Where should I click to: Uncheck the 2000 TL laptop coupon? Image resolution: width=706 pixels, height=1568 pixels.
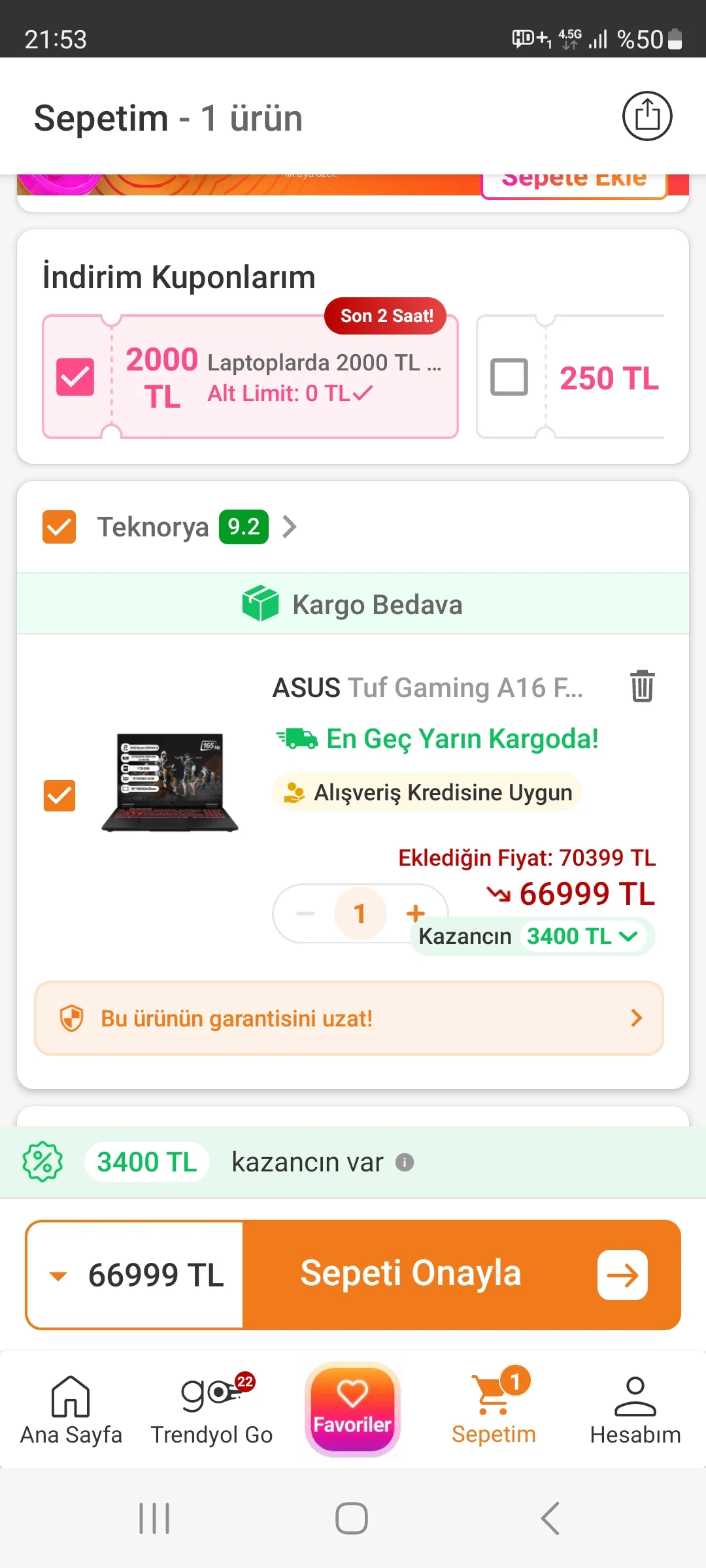point(75,377)
